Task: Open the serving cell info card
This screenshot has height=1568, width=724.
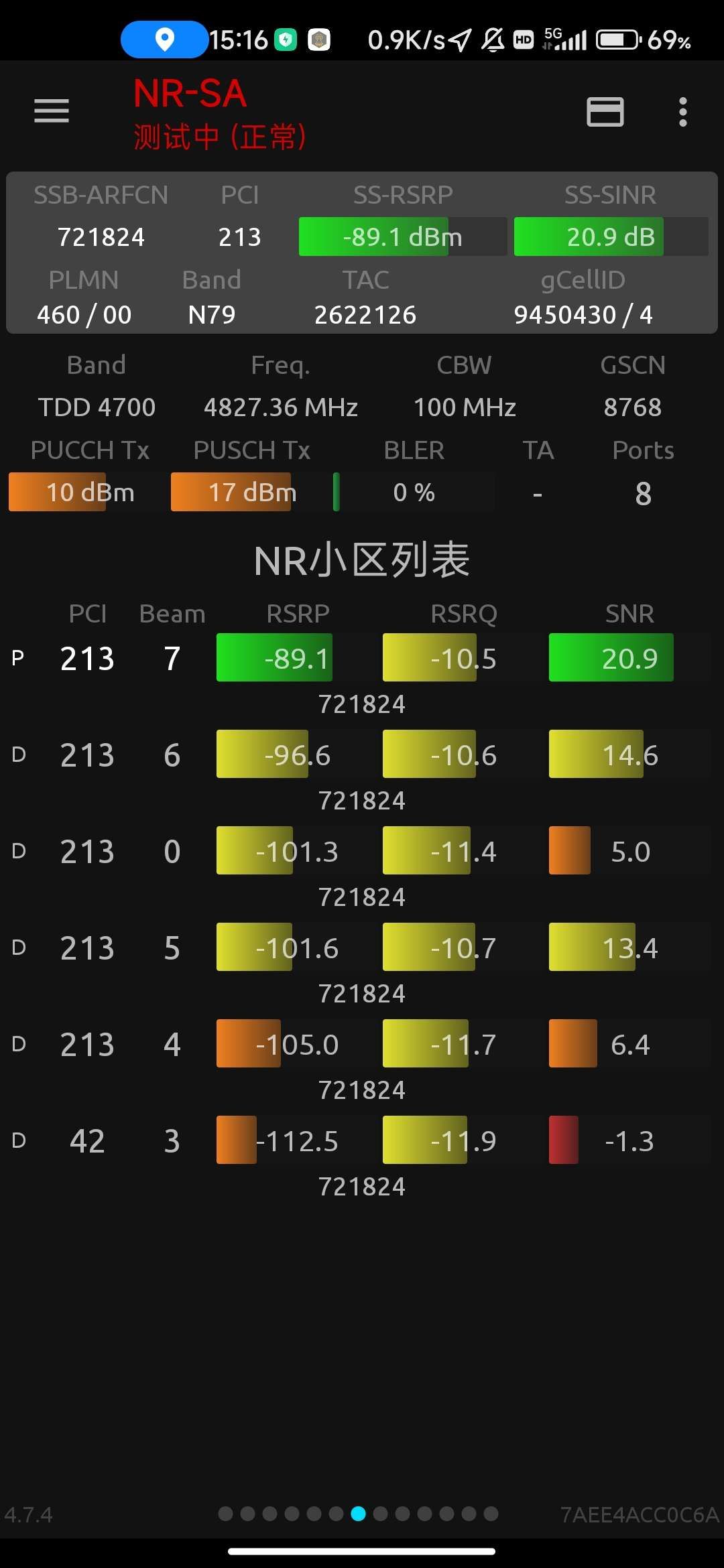Action: click(x=362, y=253)
